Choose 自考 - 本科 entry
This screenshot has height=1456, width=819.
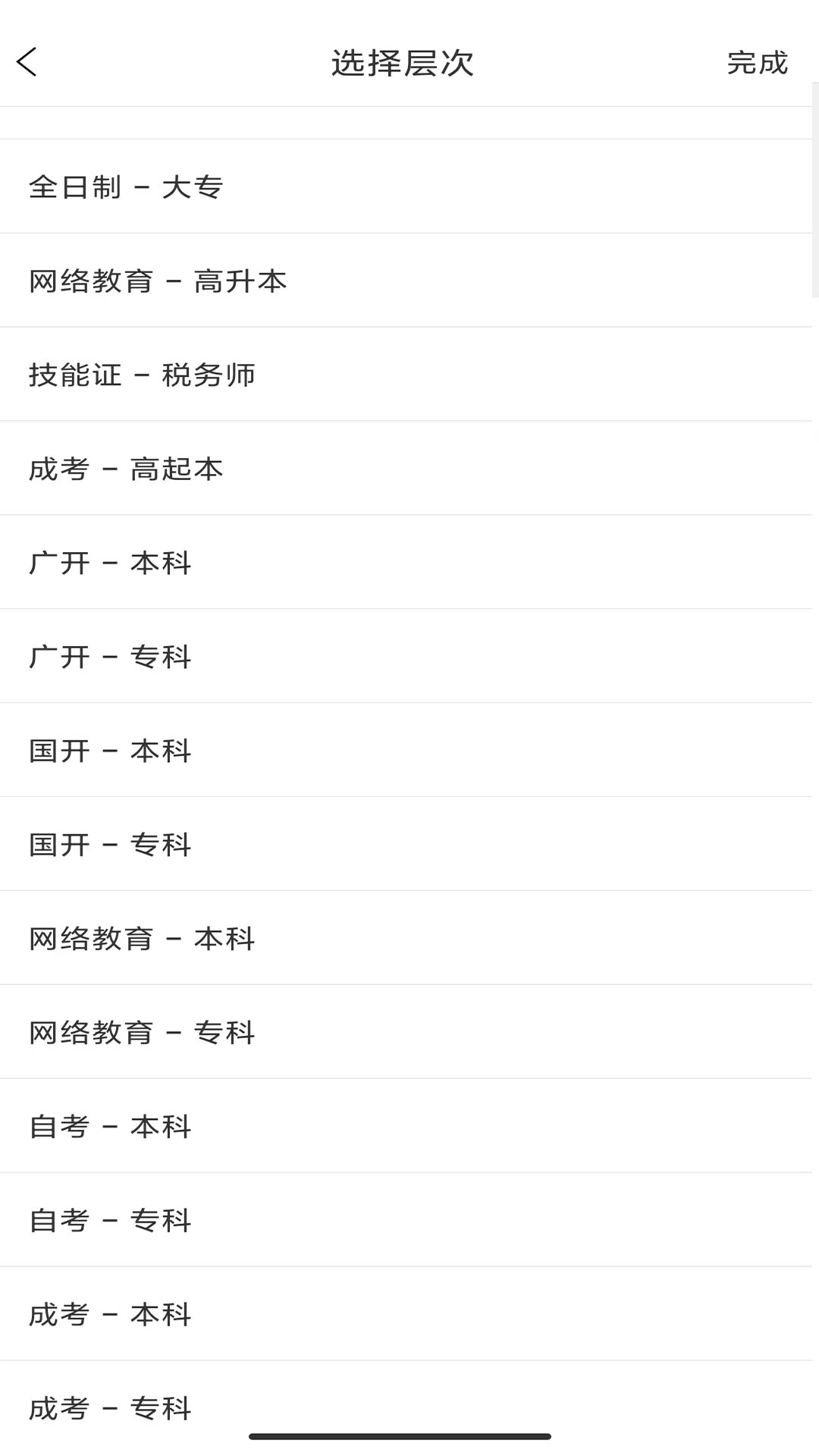coord(111,1126)
